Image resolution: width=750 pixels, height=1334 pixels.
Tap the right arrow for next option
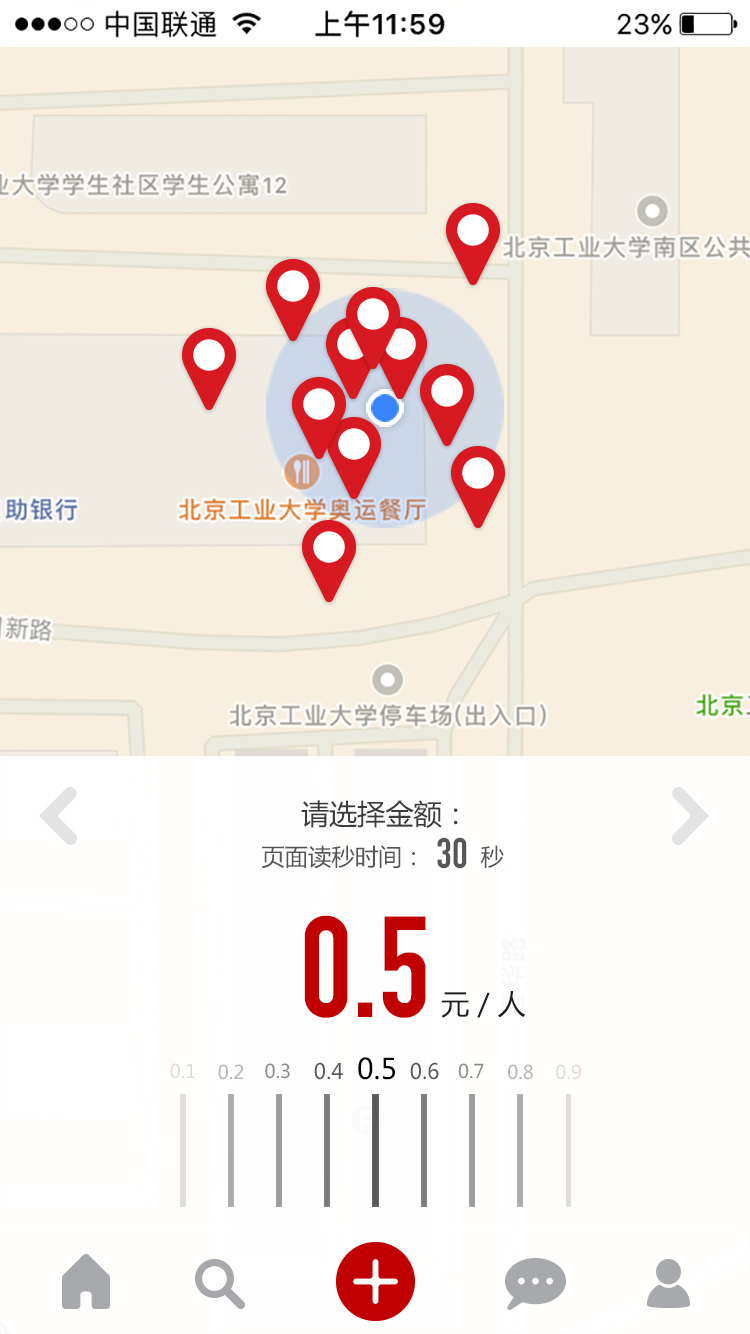click(x=690, y=816)
